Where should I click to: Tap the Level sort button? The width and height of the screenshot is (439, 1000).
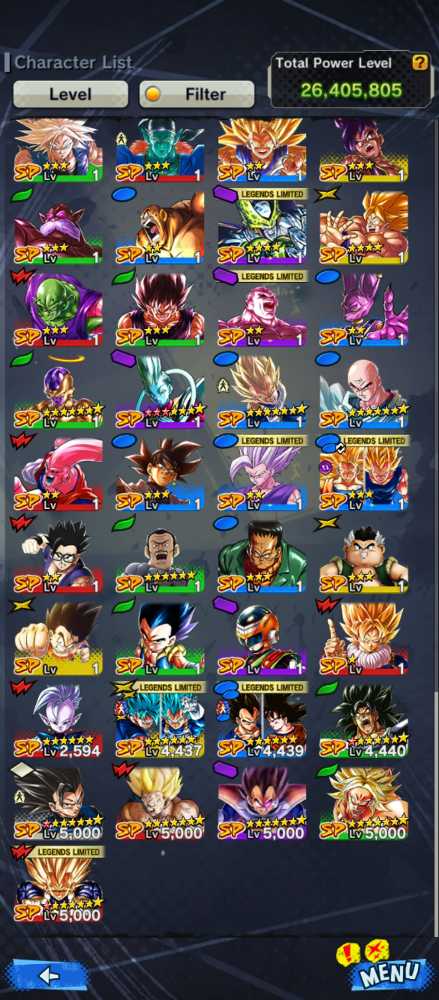[70, 94]
